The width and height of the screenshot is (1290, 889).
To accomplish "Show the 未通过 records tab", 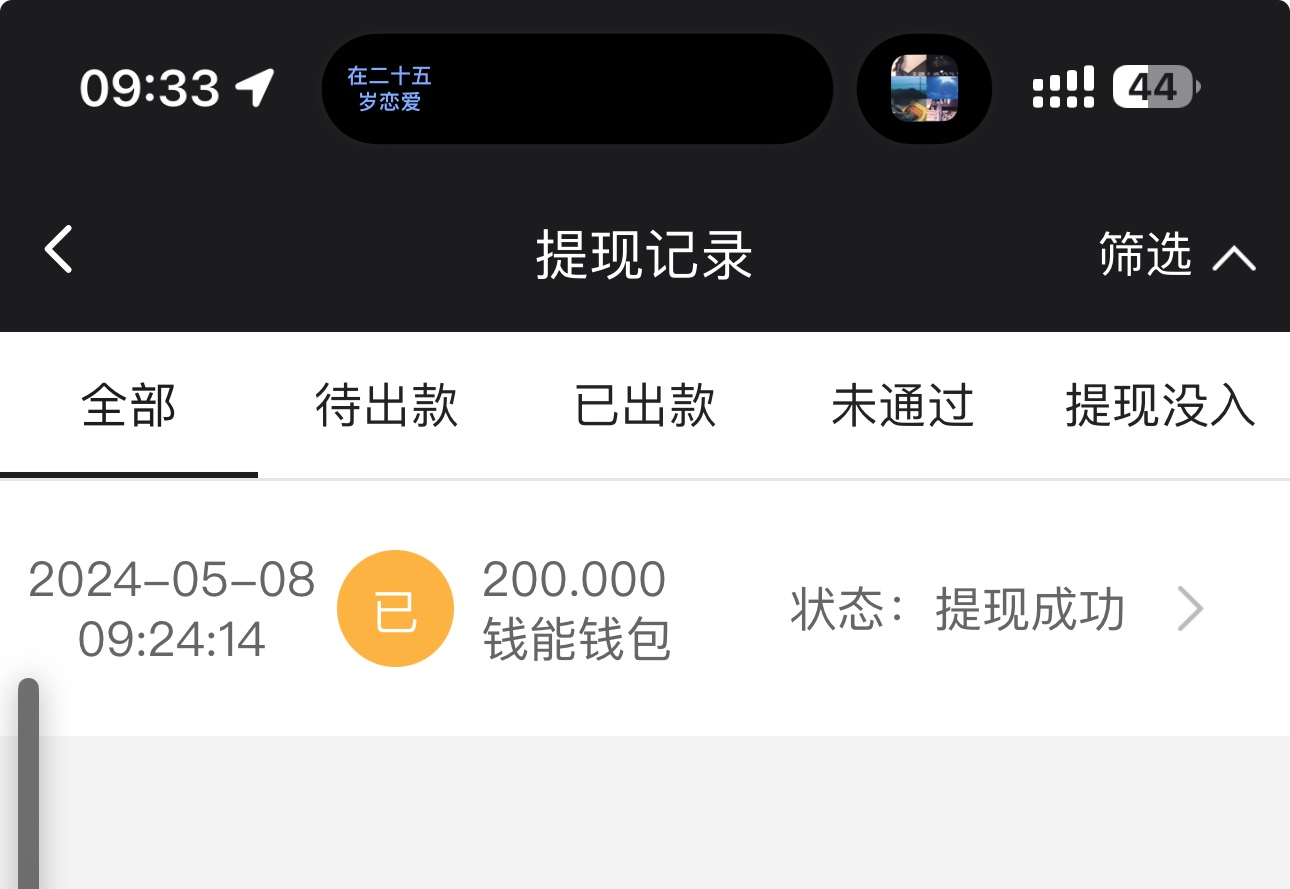I will [902, 406].
